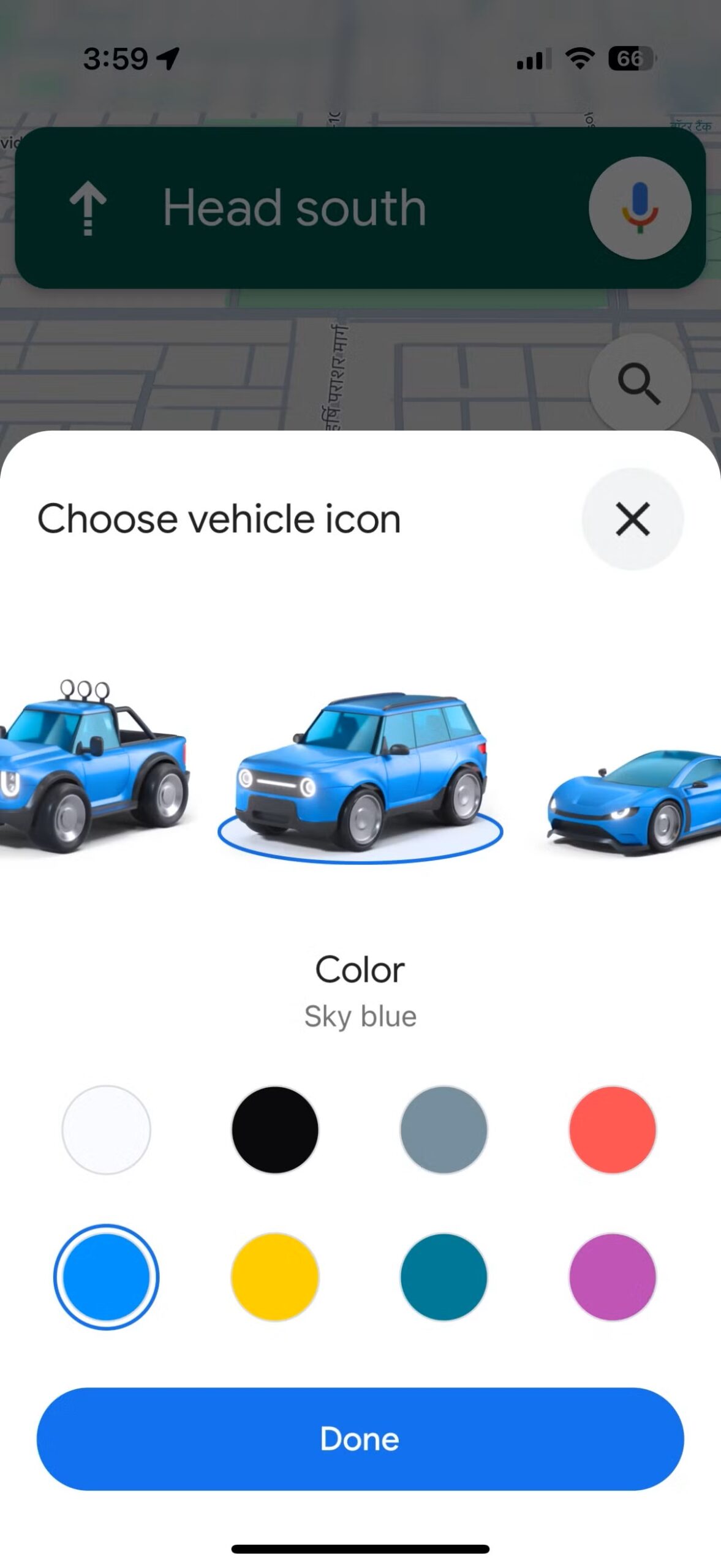Tap the sky blue color swatch
721x1568 pixels.
tap(106, 1277)
